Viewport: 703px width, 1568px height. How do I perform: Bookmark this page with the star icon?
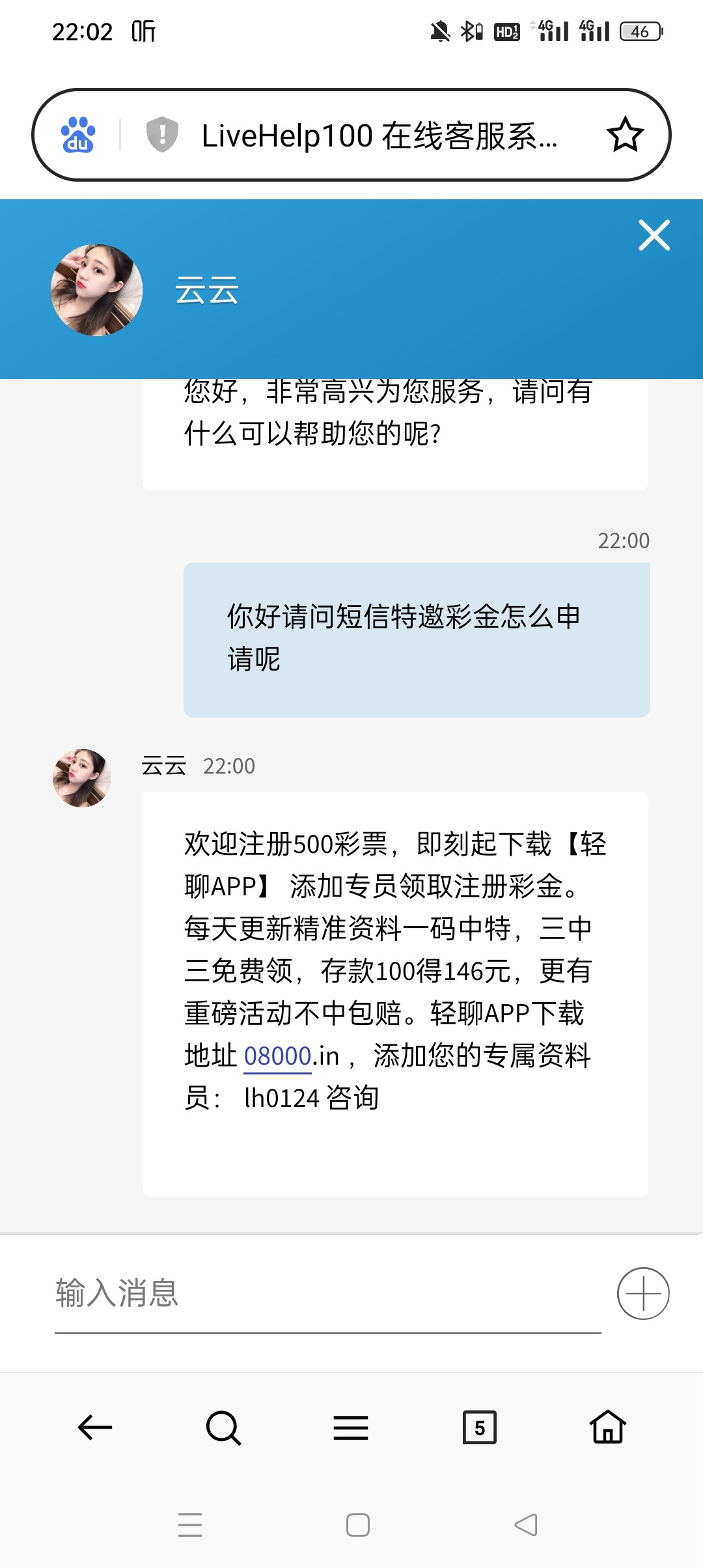[x=625, y=135]
